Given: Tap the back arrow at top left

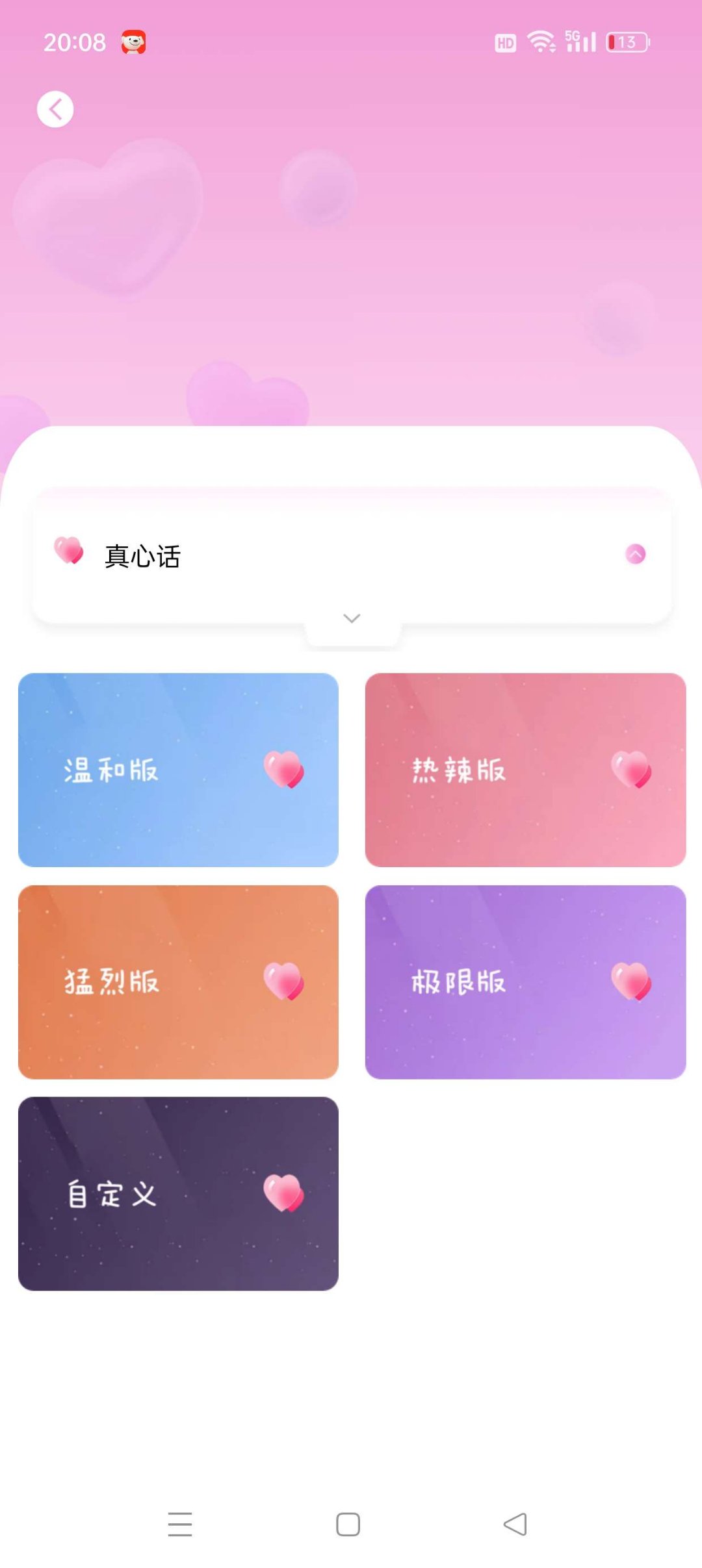Looking at the screenshot, I should (55, 109).
